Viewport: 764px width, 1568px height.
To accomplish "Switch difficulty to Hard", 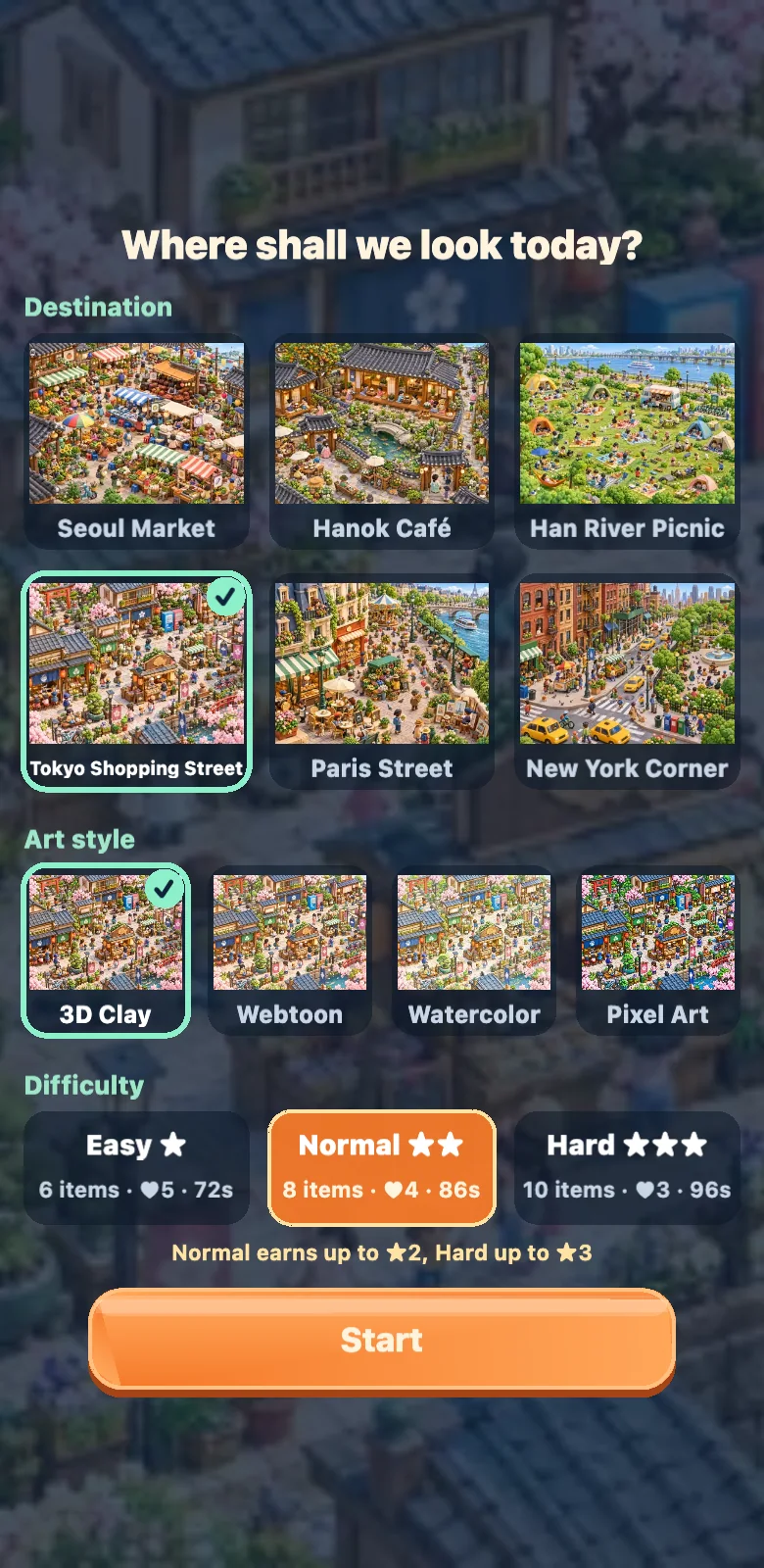I will [x=627, y=1167].
